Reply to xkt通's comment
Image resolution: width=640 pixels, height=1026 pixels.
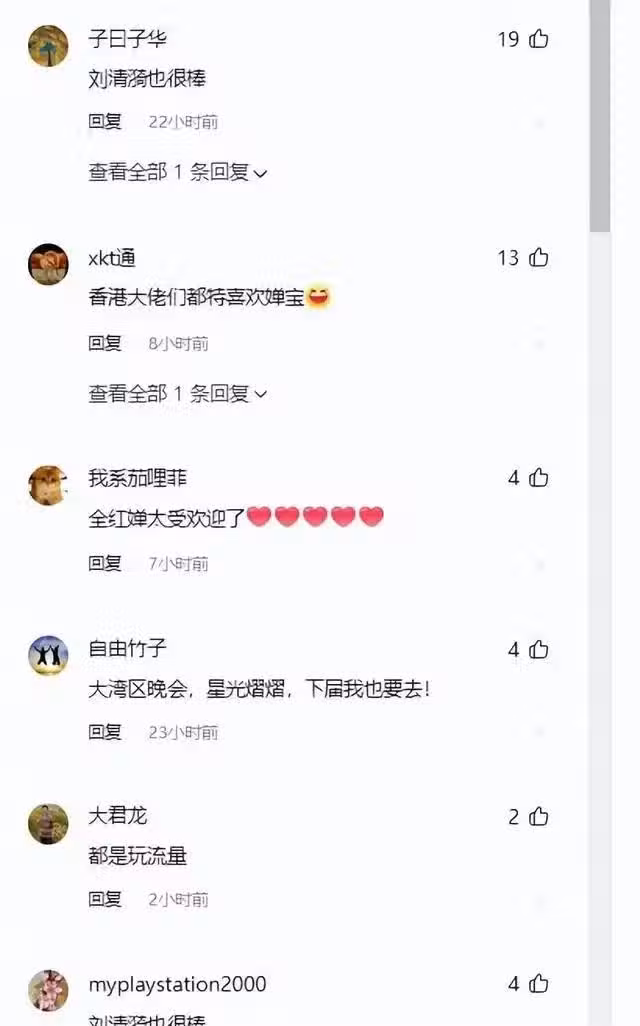105,343
